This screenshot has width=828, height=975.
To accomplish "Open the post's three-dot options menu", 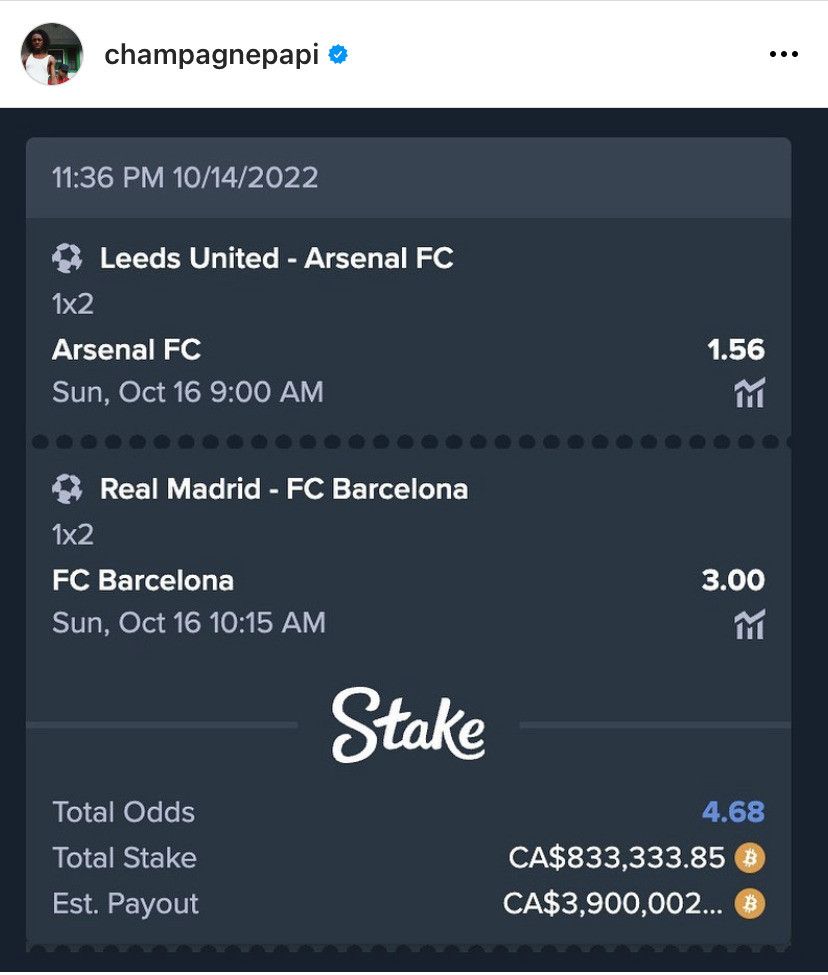I will (x=783, y=55).
